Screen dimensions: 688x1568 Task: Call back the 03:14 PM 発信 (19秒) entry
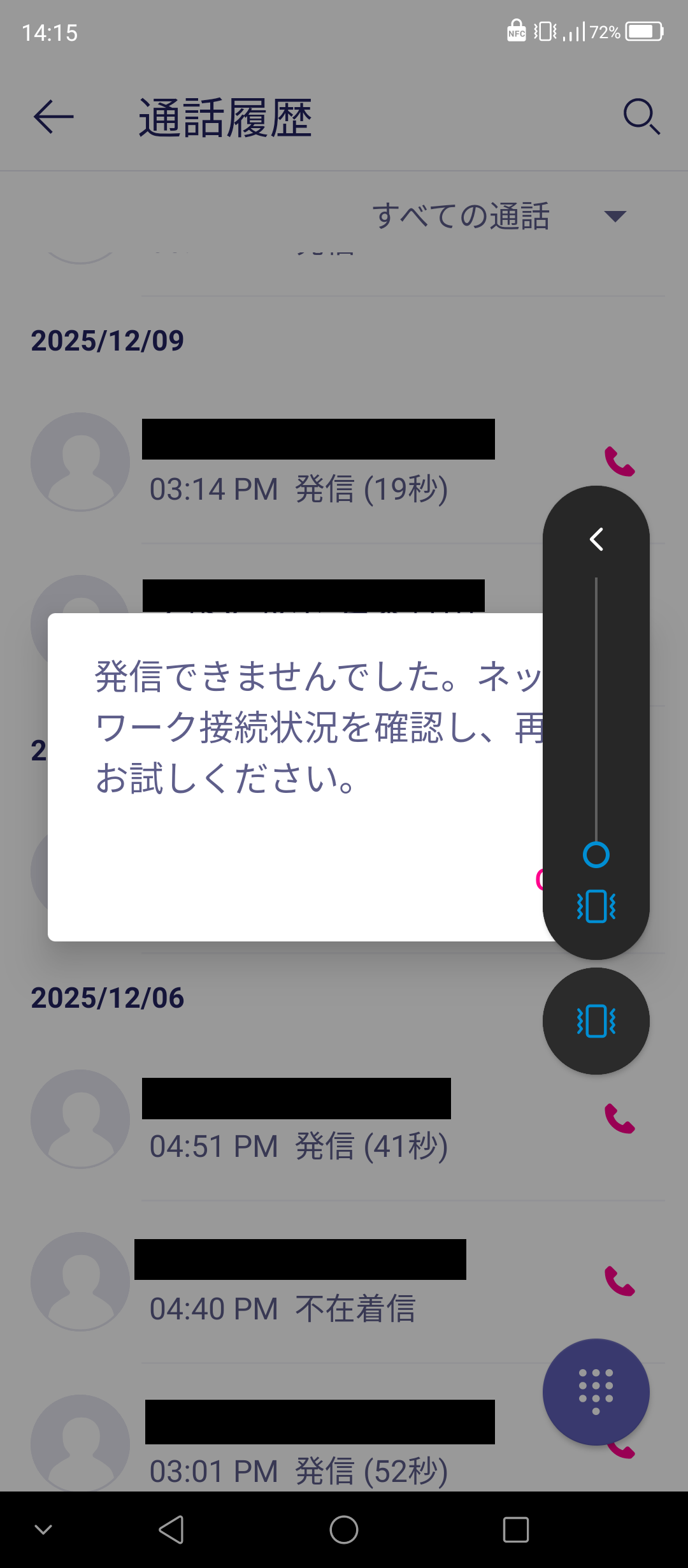[619, 461]
